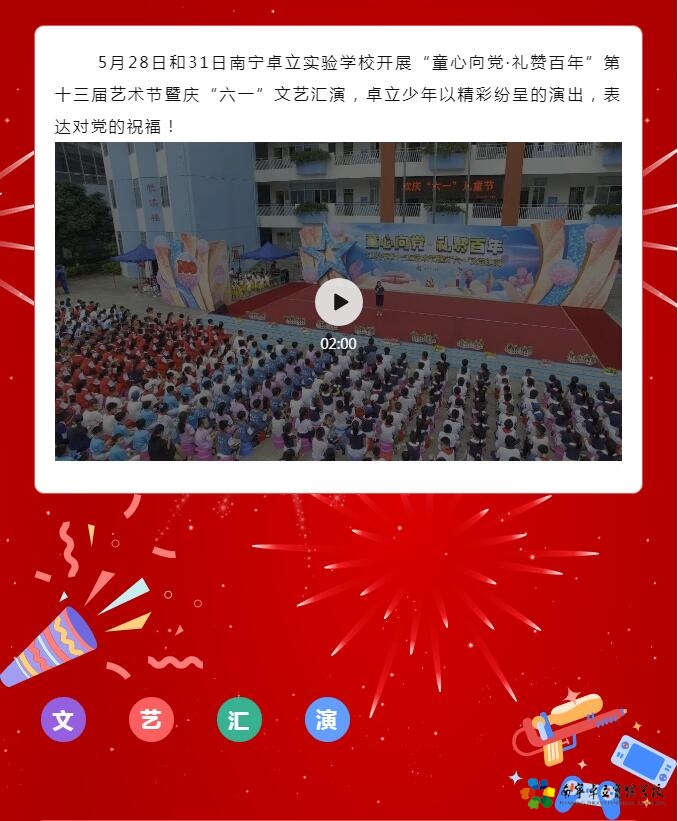
Task: Play the art festival performance video
Action: (338, 302)
